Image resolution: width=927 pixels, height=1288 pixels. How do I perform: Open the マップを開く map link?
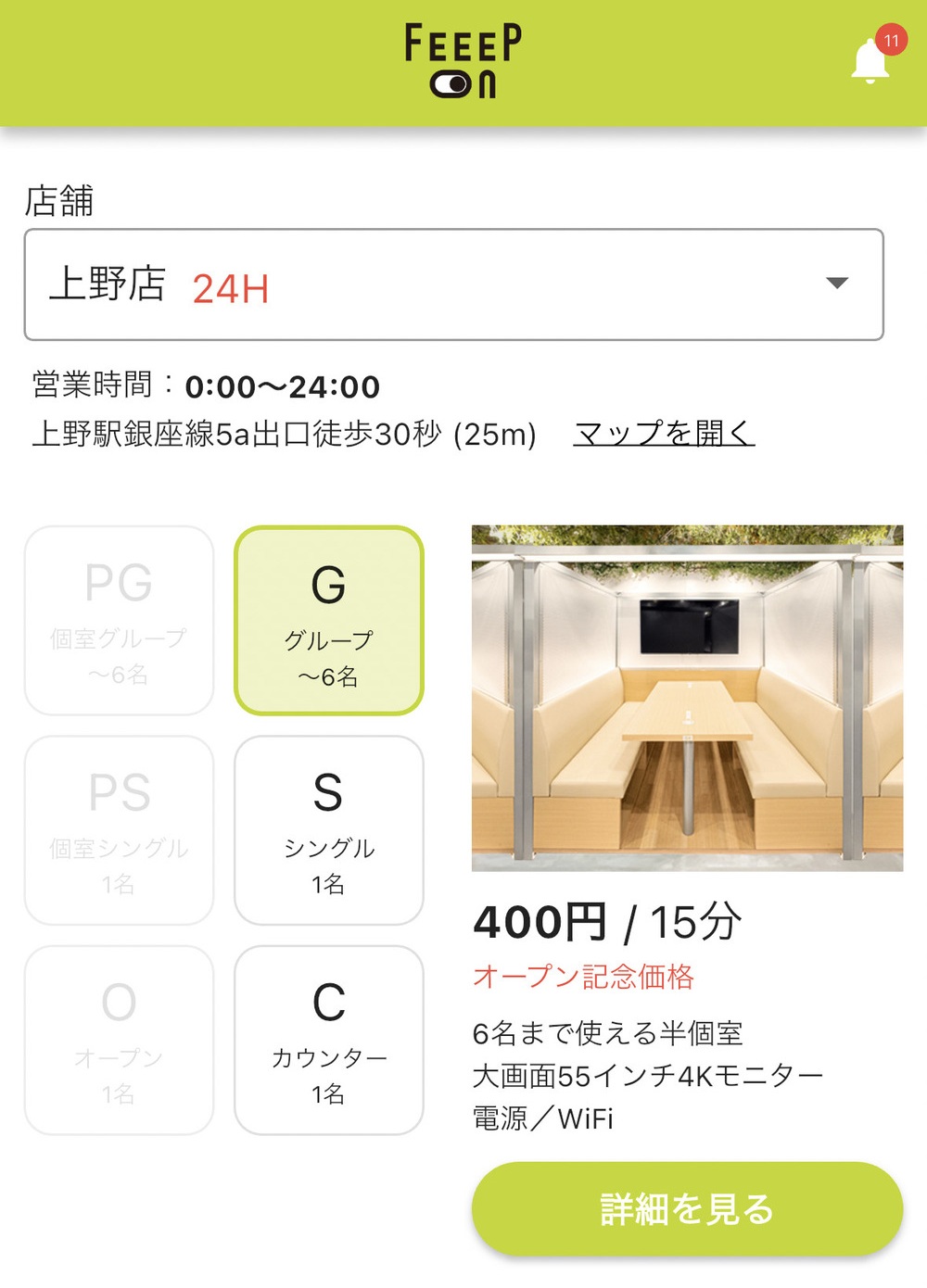[664, 433]
